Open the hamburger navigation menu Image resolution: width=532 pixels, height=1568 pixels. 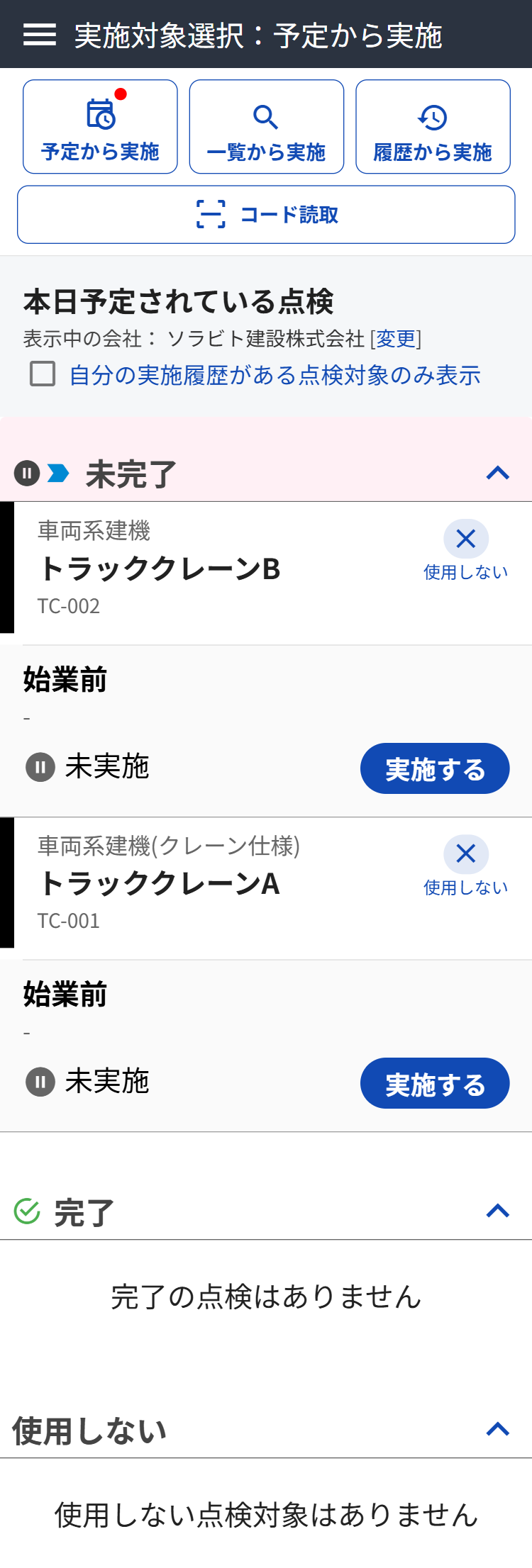pyautogui.click(x=40, y=33)
